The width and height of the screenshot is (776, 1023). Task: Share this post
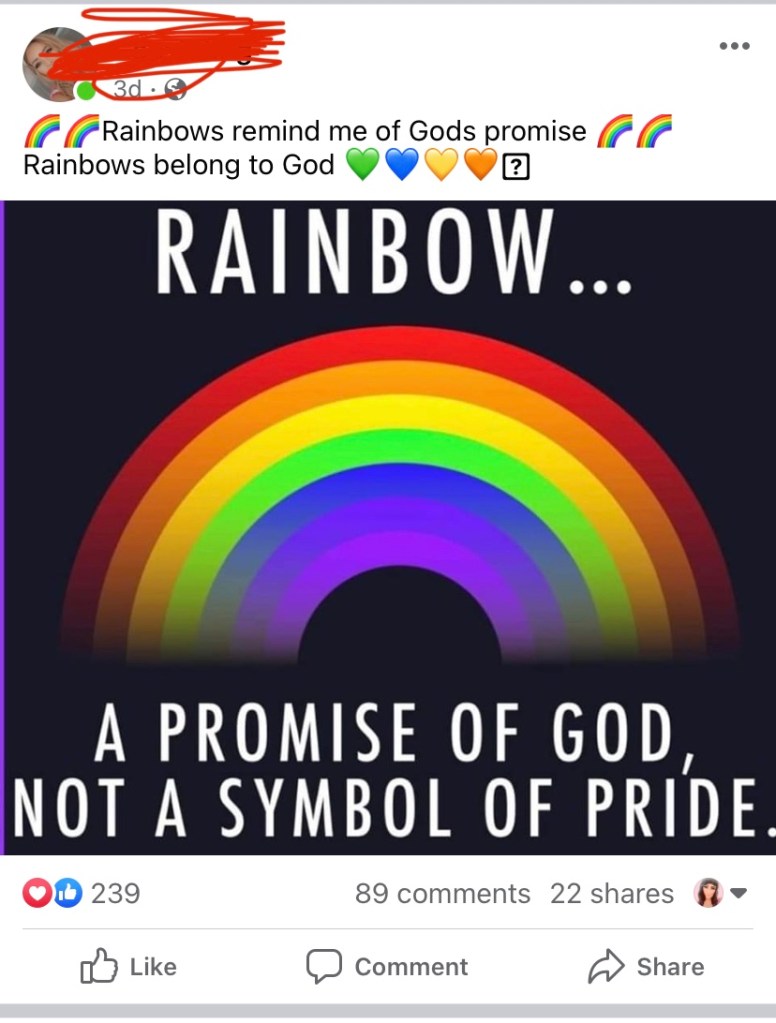click(x=644, y=967)
